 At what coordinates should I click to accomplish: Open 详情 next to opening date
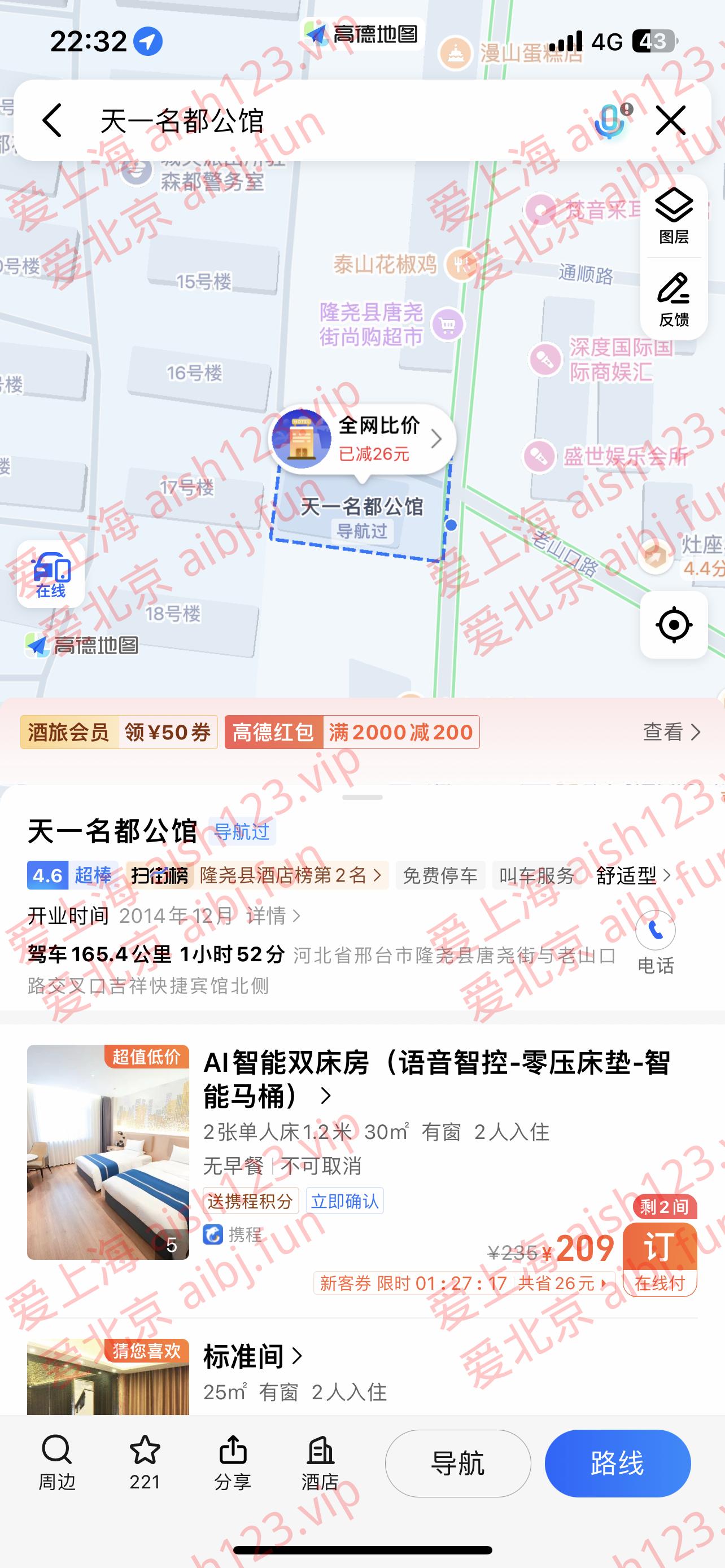(x=273, y=915)
